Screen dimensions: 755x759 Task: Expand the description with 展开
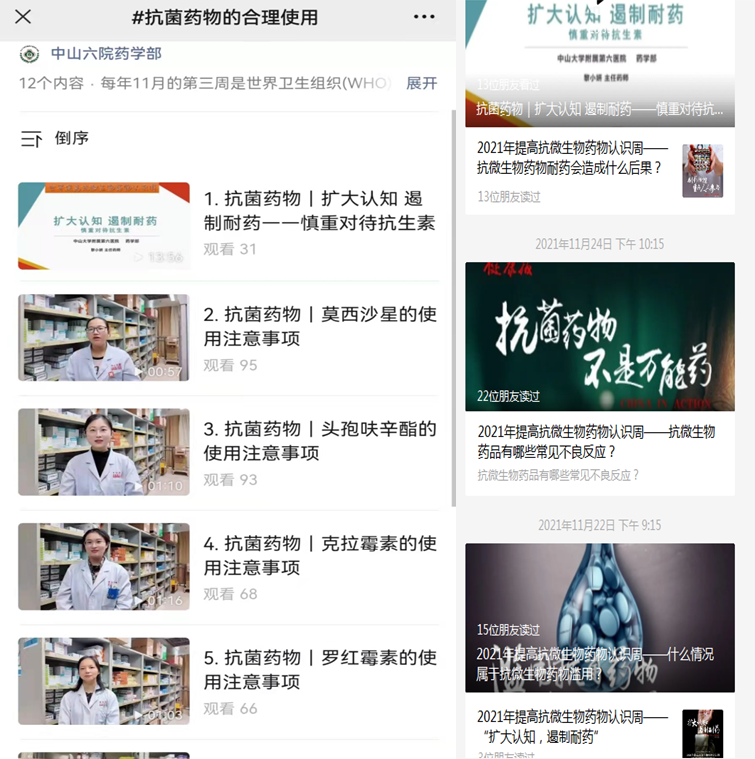click(421, 83)
